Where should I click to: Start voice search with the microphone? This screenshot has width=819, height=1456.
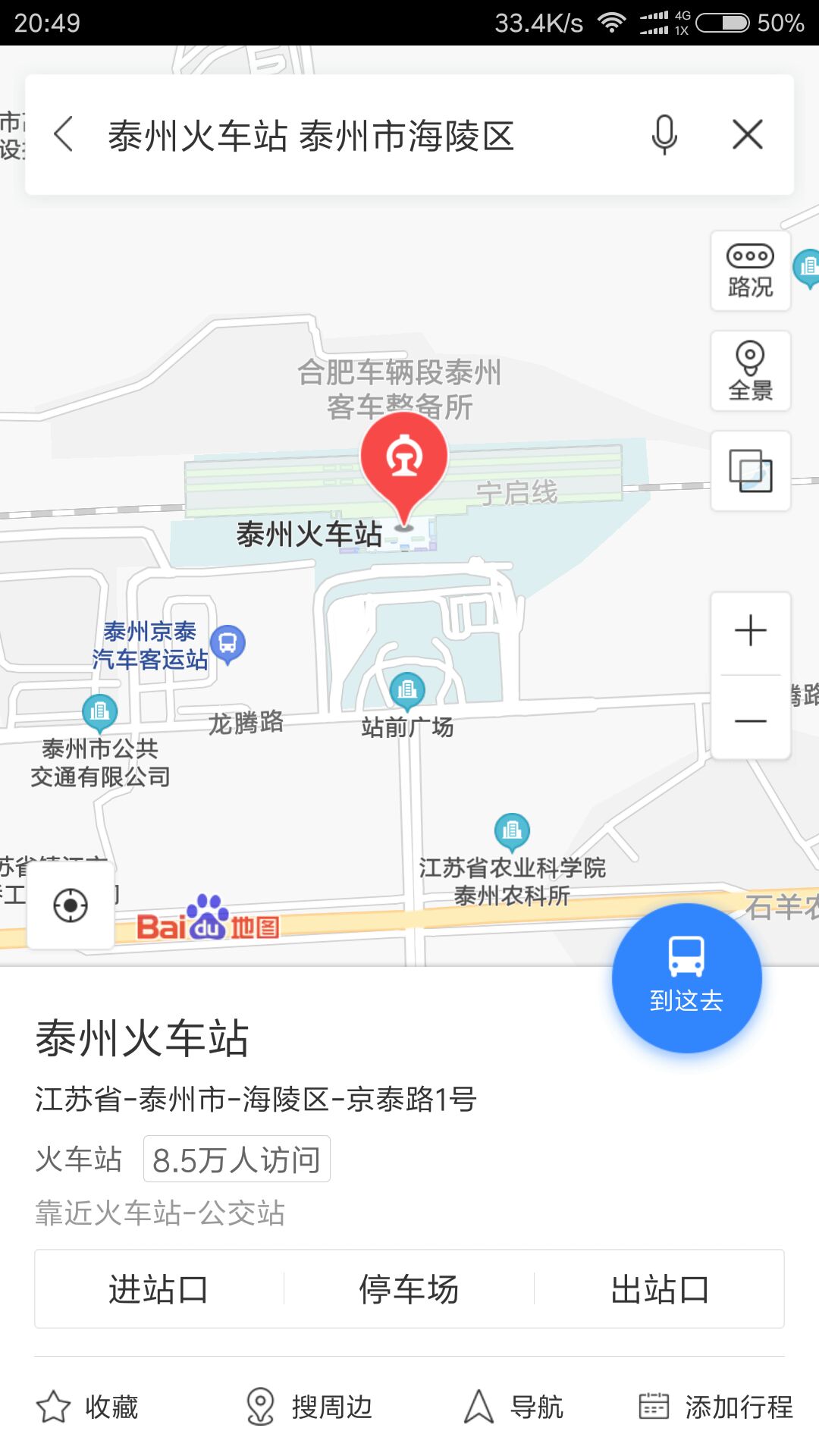664,135
